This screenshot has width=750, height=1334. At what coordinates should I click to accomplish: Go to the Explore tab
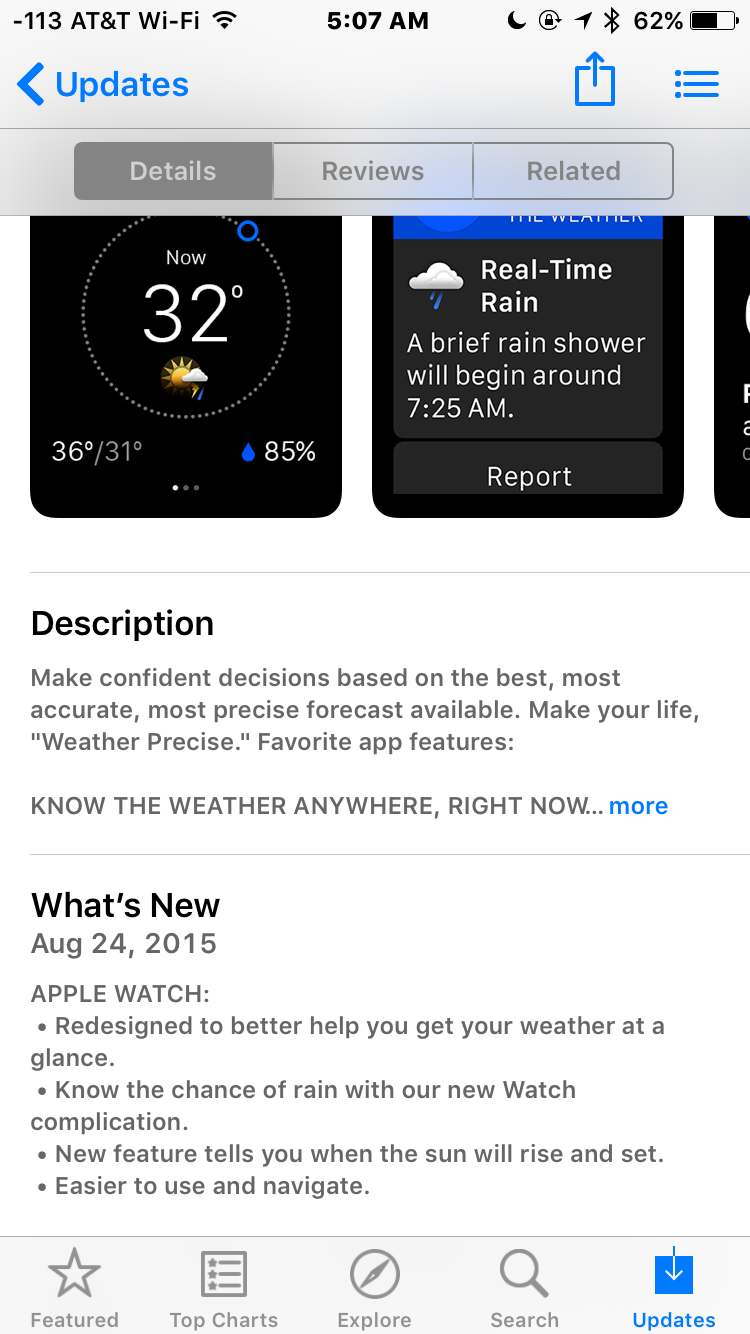pyautogui.click(x=374, y=1290)
